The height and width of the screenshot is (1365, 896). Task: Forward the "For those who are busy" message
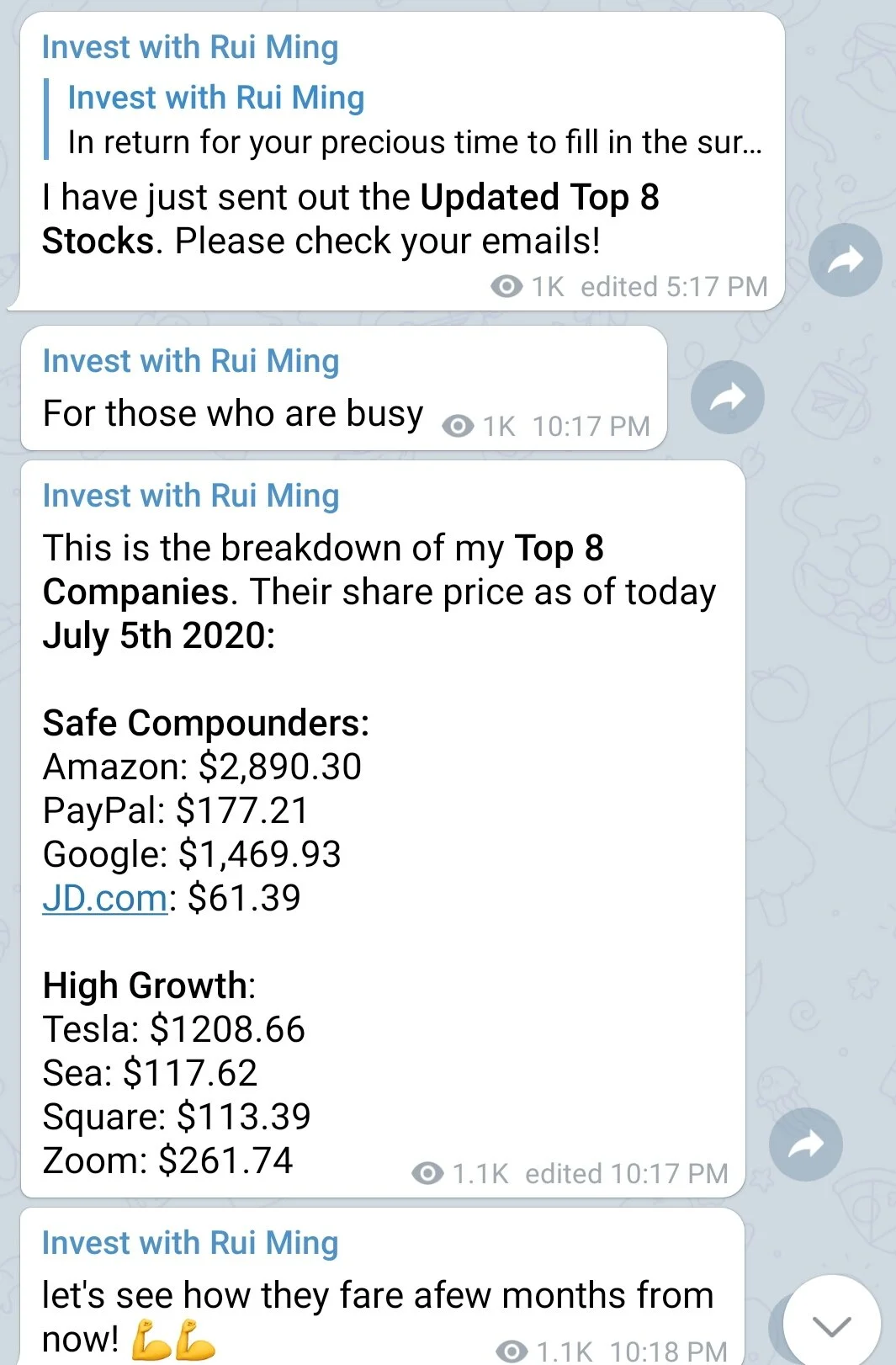point(727,397)
